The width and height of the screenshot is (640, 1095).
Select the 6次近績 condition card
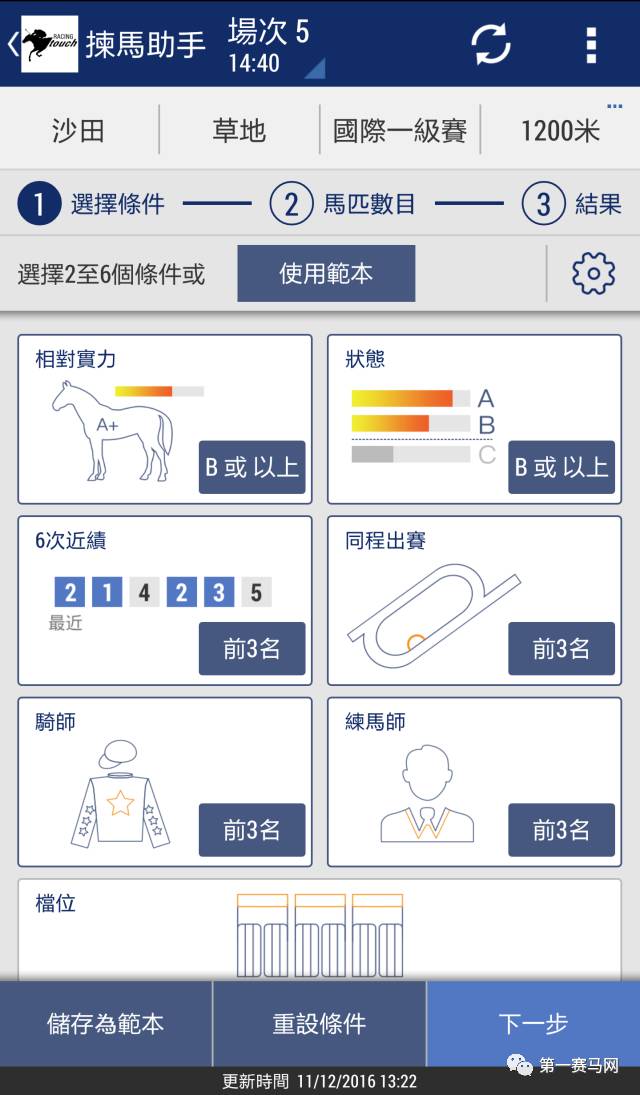[x=165, y=600]
